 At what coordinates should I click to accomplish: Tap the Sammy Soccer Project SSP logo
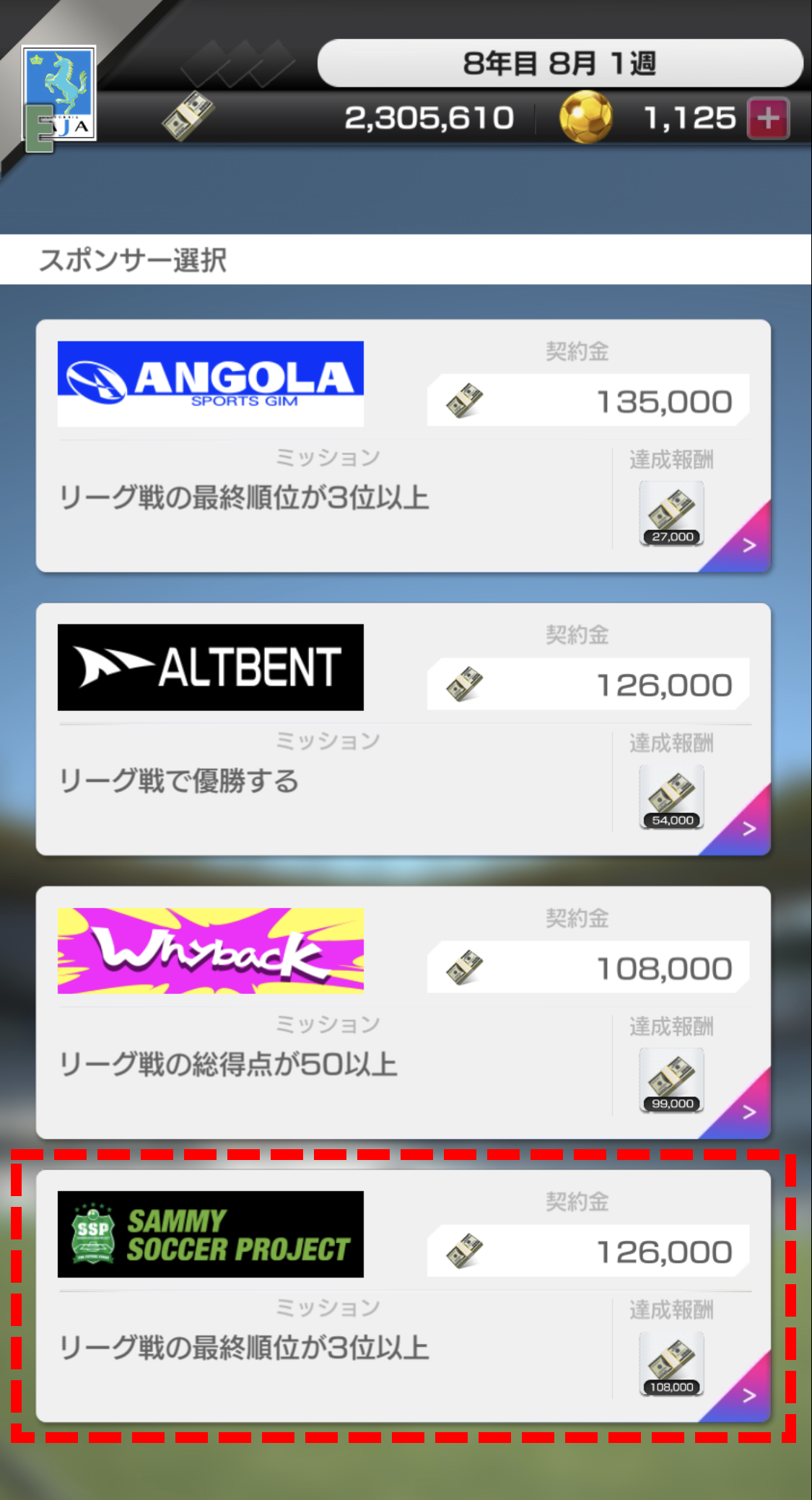click(210, 1235)
